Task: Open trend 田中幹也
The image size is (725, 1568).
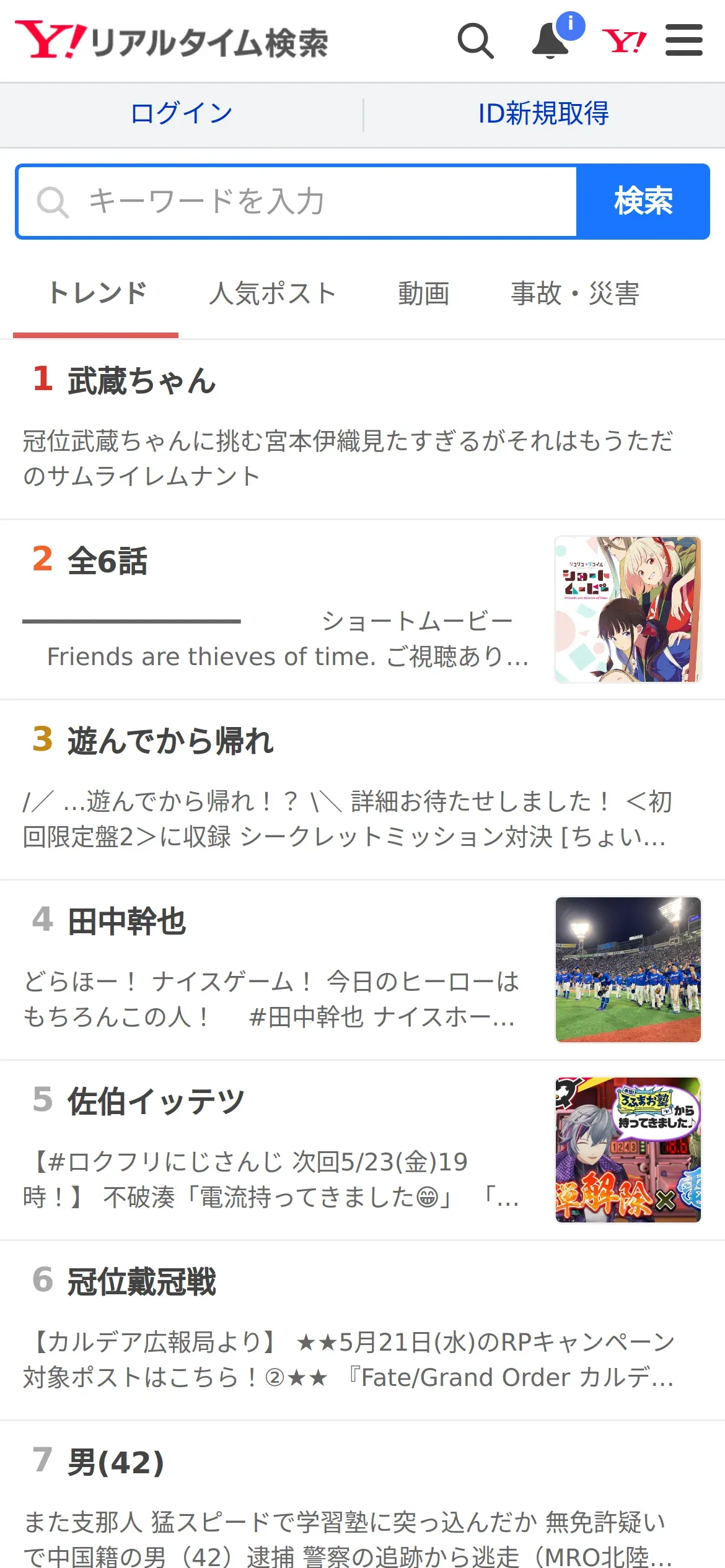Action: coord(127,921)
